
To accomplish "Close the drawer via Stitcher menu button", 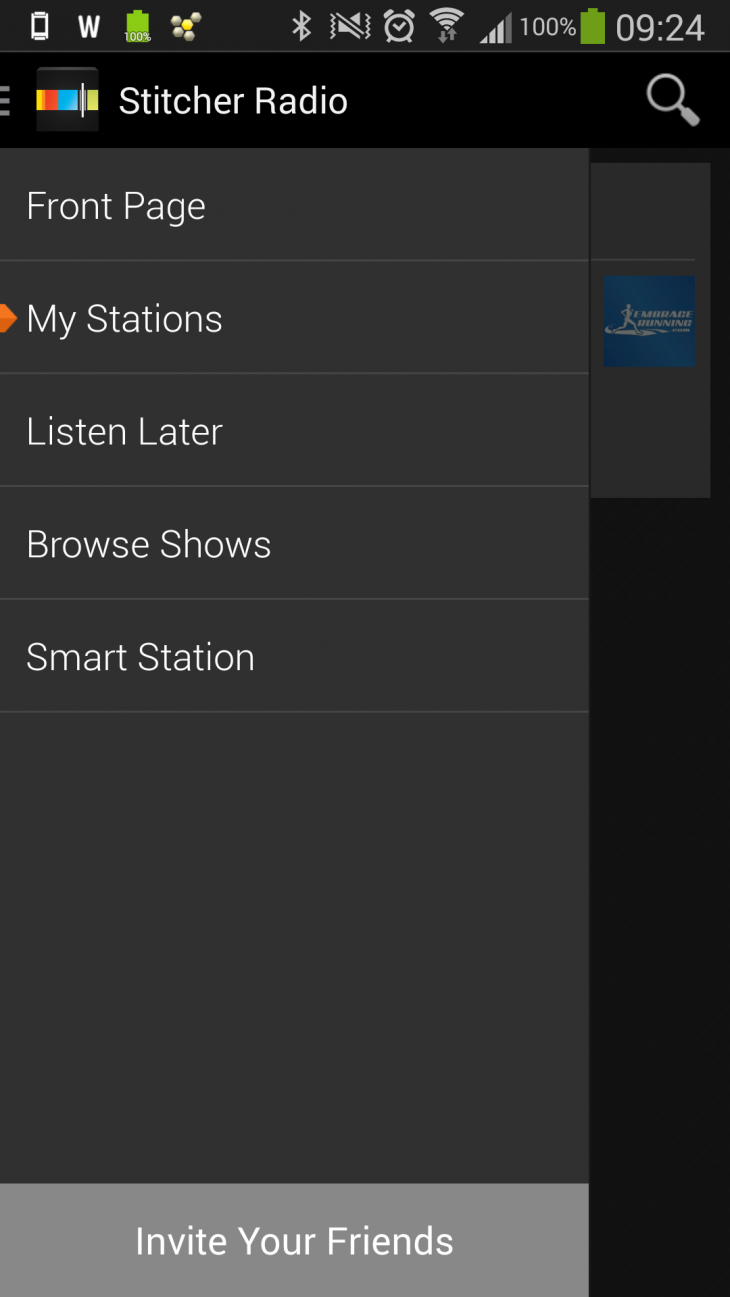I will coord(52,100).
